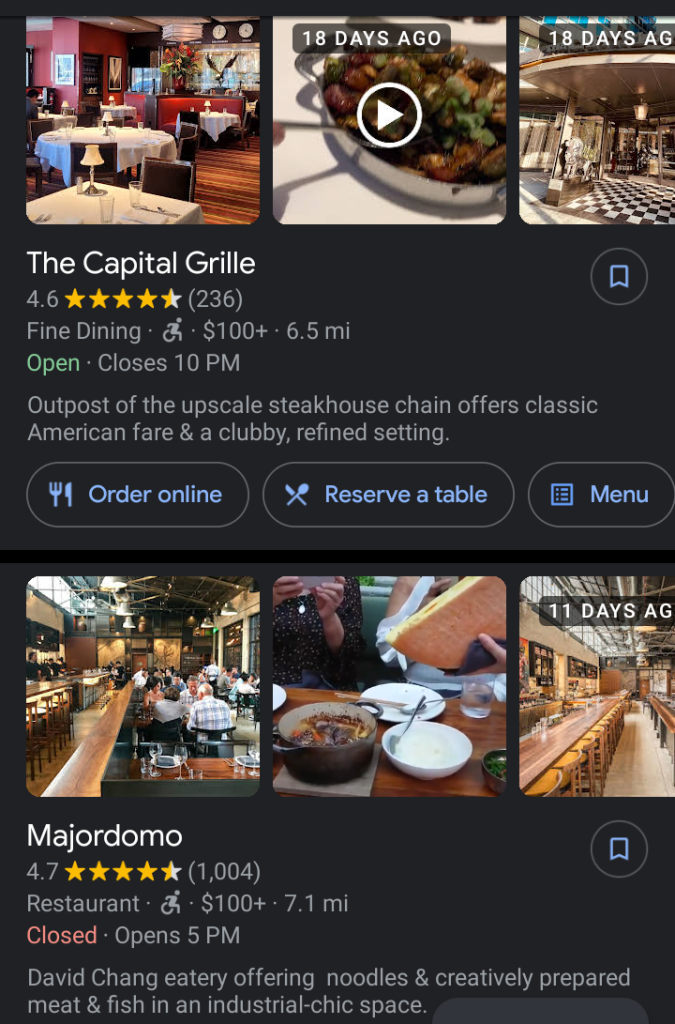Open The Capital Grille listing details
Image resolution: width=675 pixels, height=1024 pixels.
(141, 264)
